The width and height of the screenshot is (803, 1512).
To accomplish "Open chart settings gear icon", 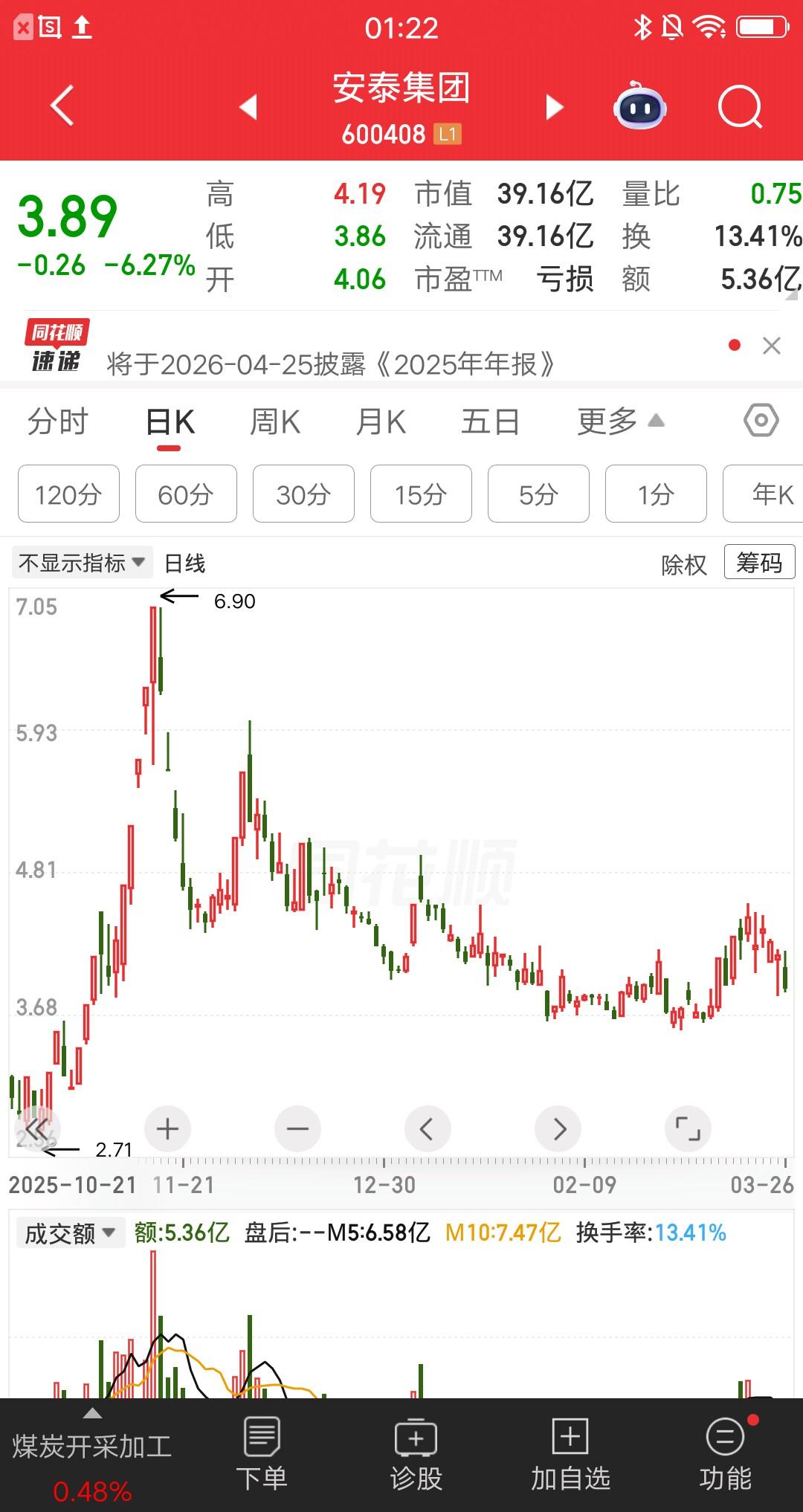I will click(760, 421).
